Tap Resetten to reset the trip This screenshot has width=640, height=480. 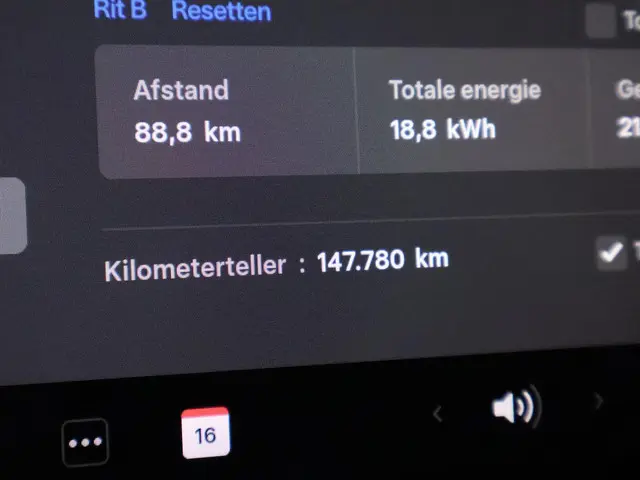pos(221,12)
